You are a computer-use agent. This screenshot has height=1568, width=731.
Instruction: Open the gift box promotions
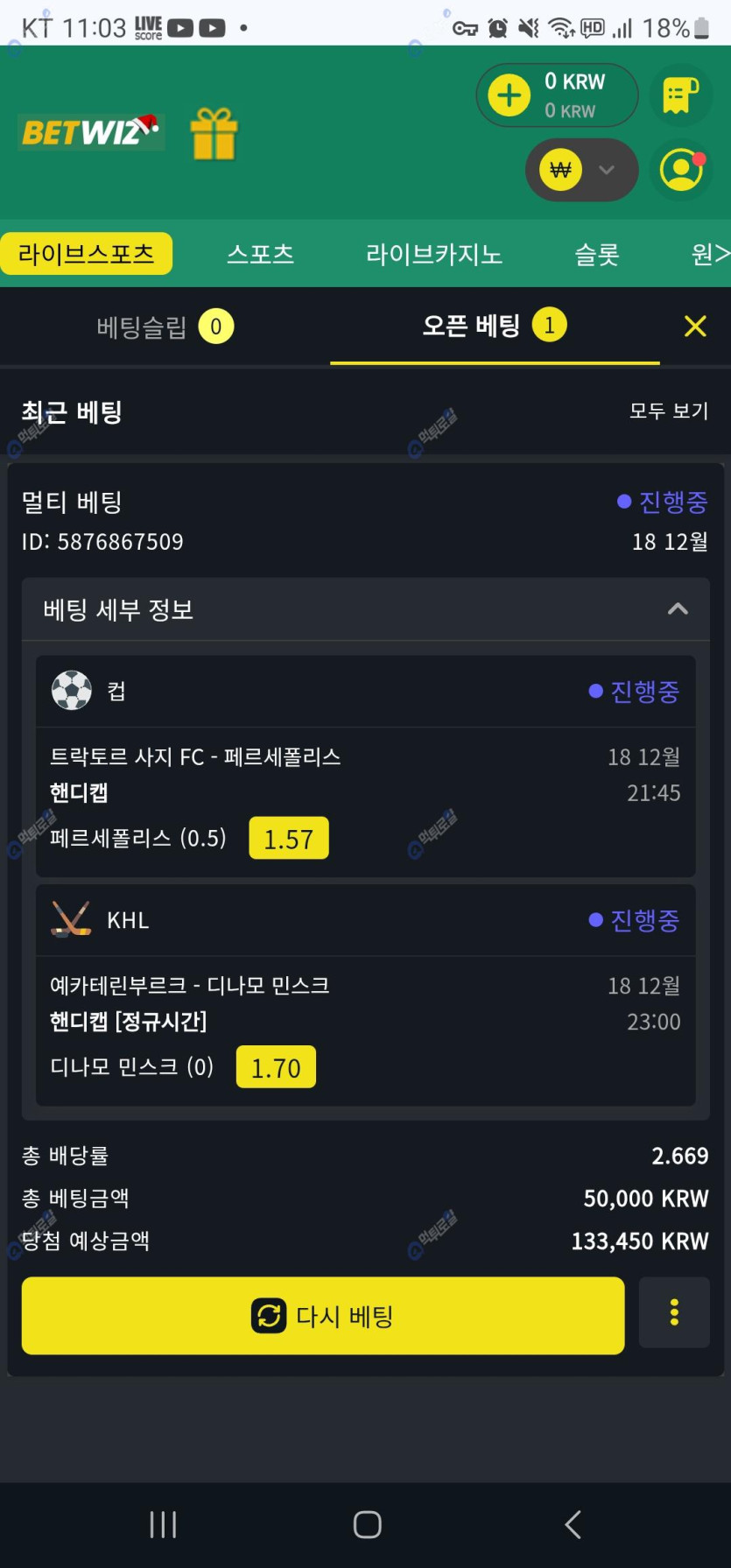[x=214, y=134]
